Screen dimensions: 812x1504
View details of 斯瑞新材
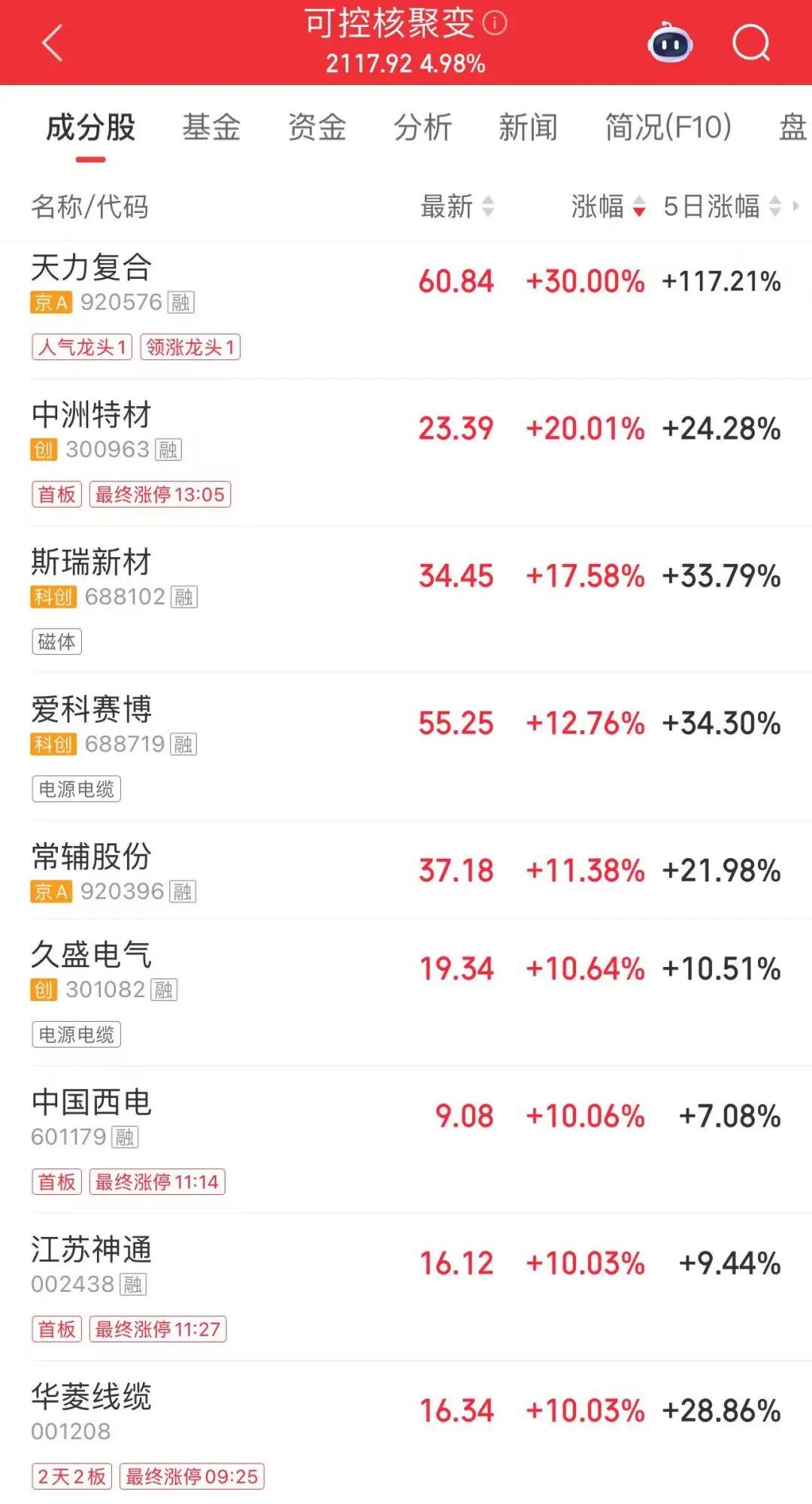pyautogui.click(x=92, y=563)
